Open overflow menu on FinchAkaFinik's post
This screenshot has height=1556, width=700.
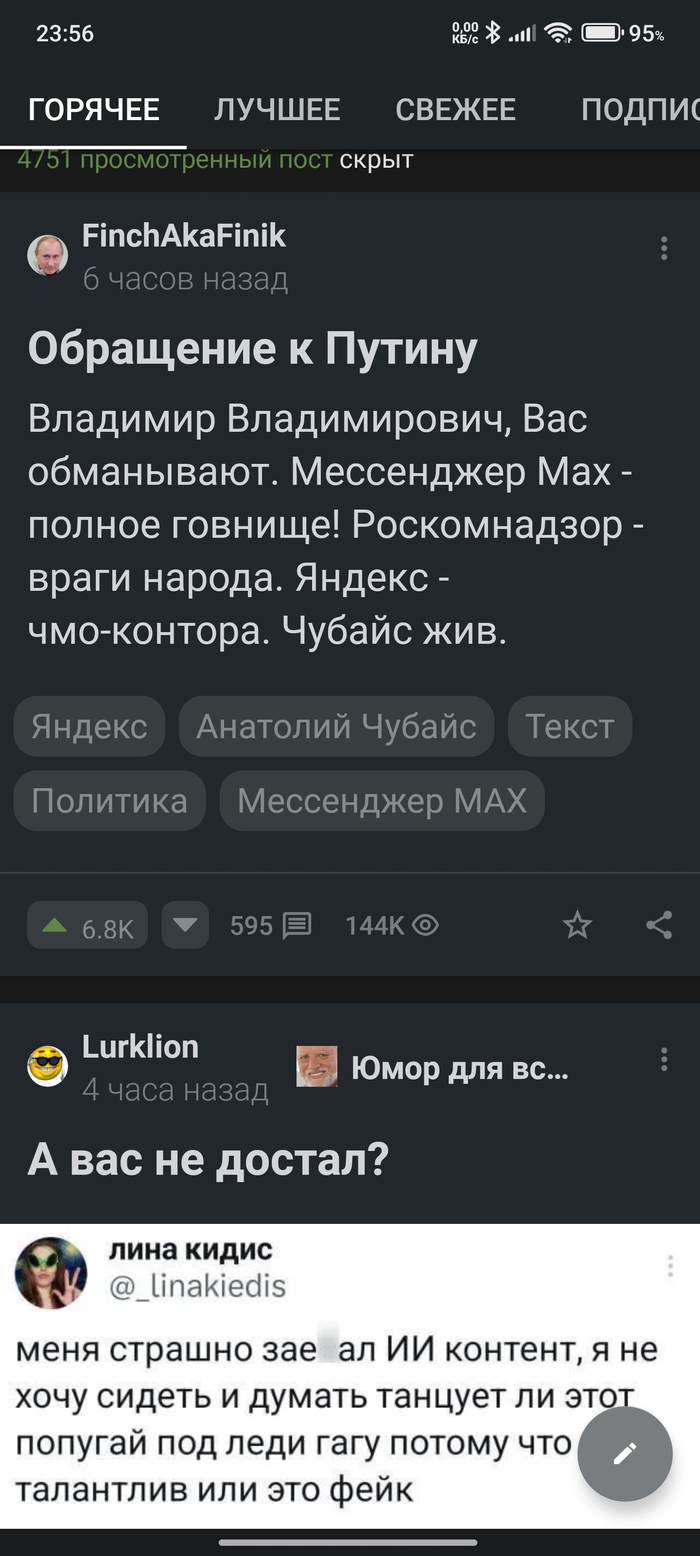pyautogui.click(x=664, y=249)
